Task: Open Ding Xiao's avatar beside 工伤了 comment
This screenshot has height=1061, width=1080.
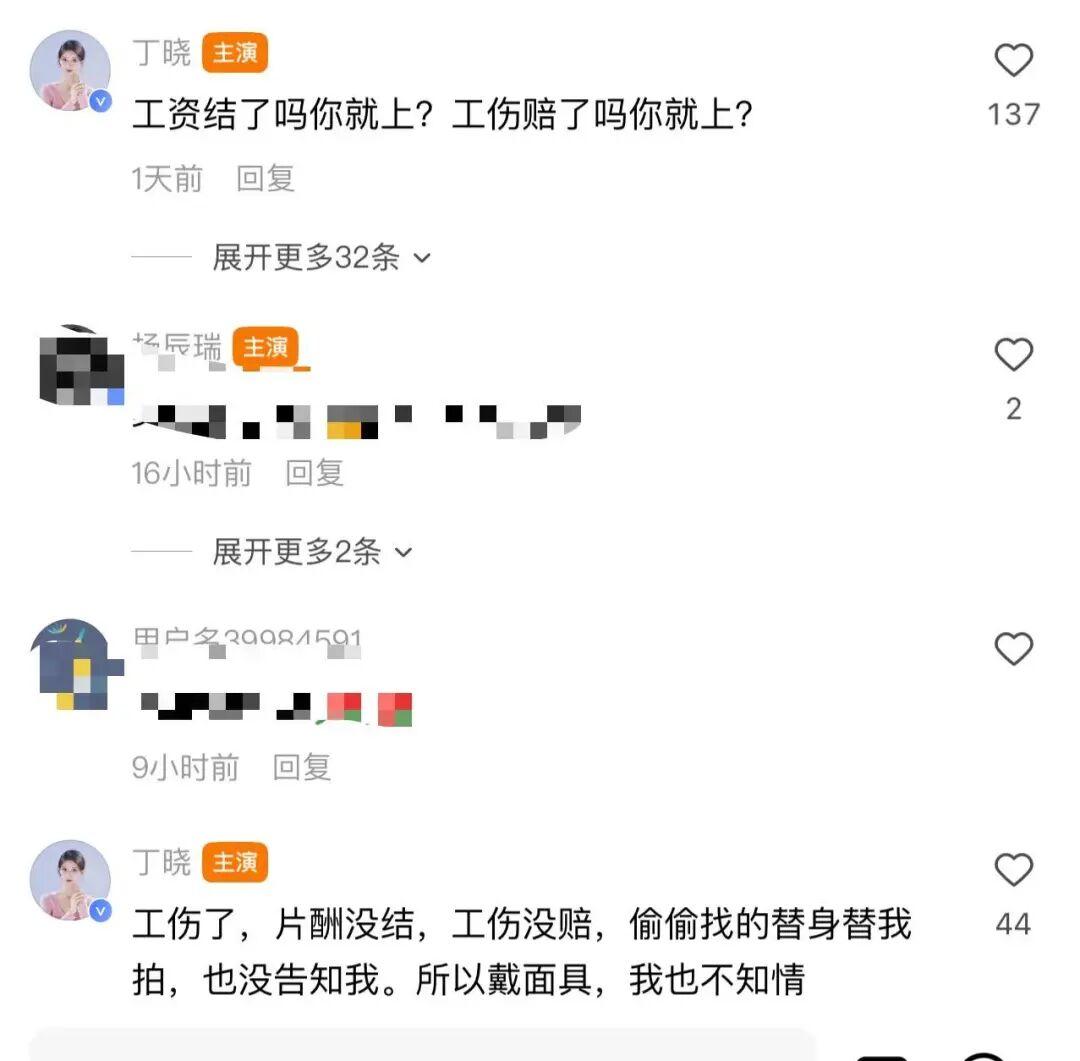Action: [70, 880]
